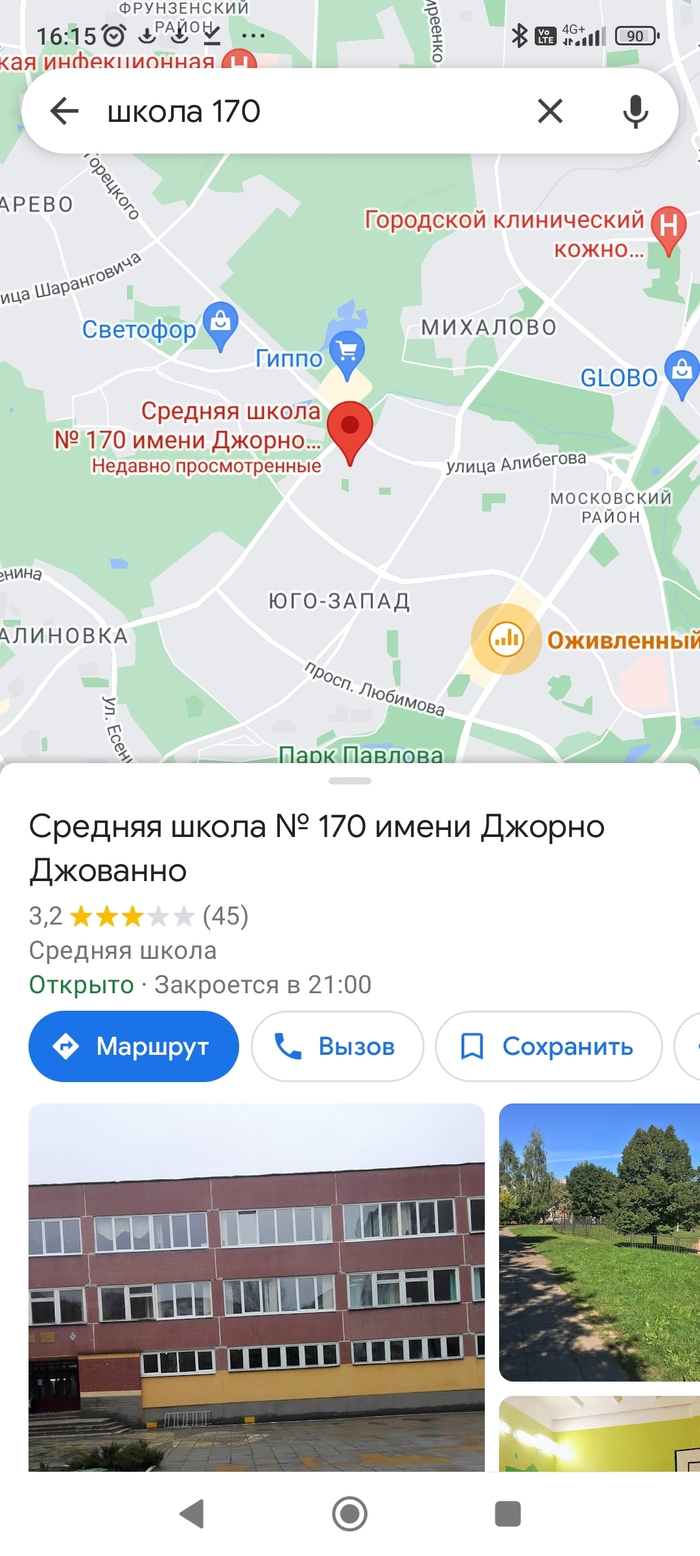Call the school using Вызов
Image resolution: width=700 pixels, height=1556 pixels.
(x=337, y=1046)
